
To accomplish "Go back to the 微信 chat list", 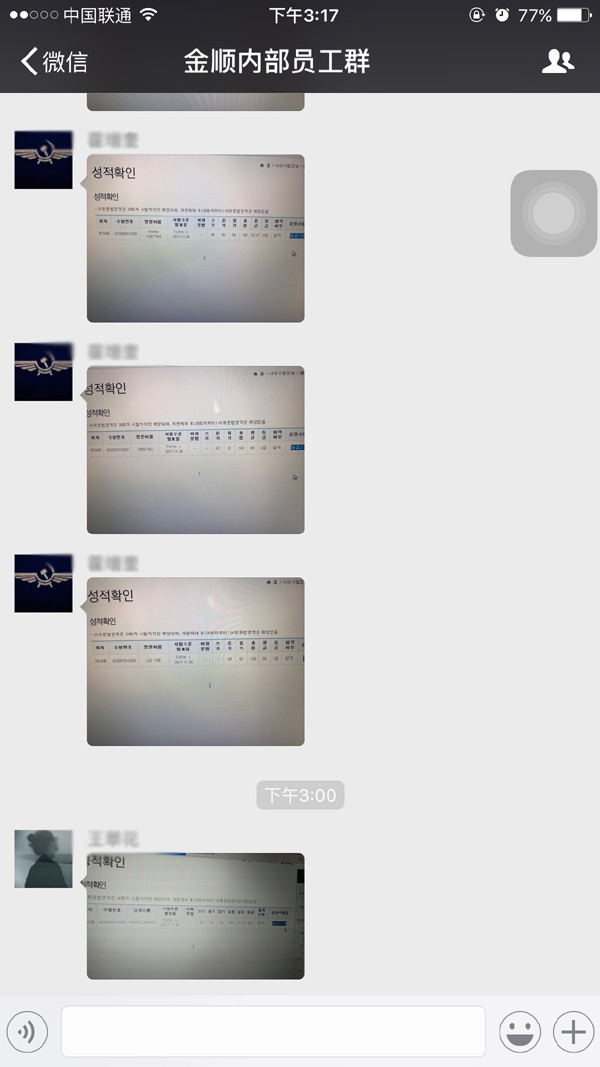I will pyautogui.click(x=54, y=62).
